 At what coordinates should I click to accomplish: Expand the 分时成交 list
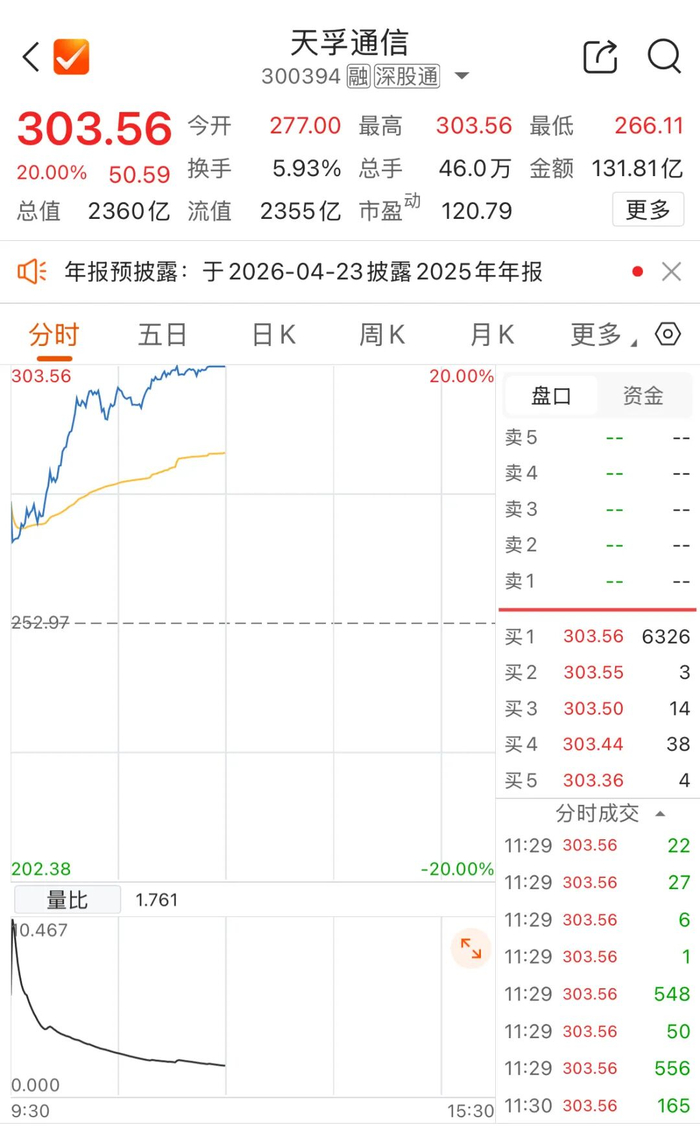coord(610,813)
